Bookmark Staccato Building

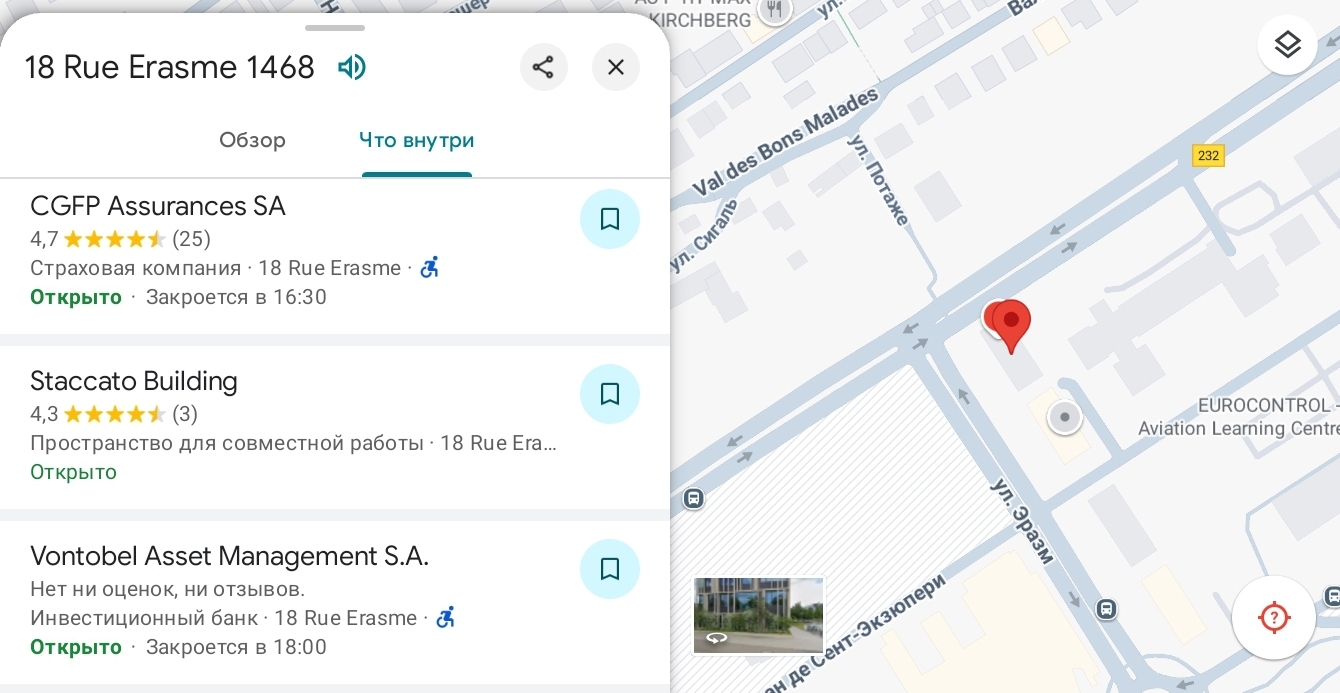pos(609,394)
